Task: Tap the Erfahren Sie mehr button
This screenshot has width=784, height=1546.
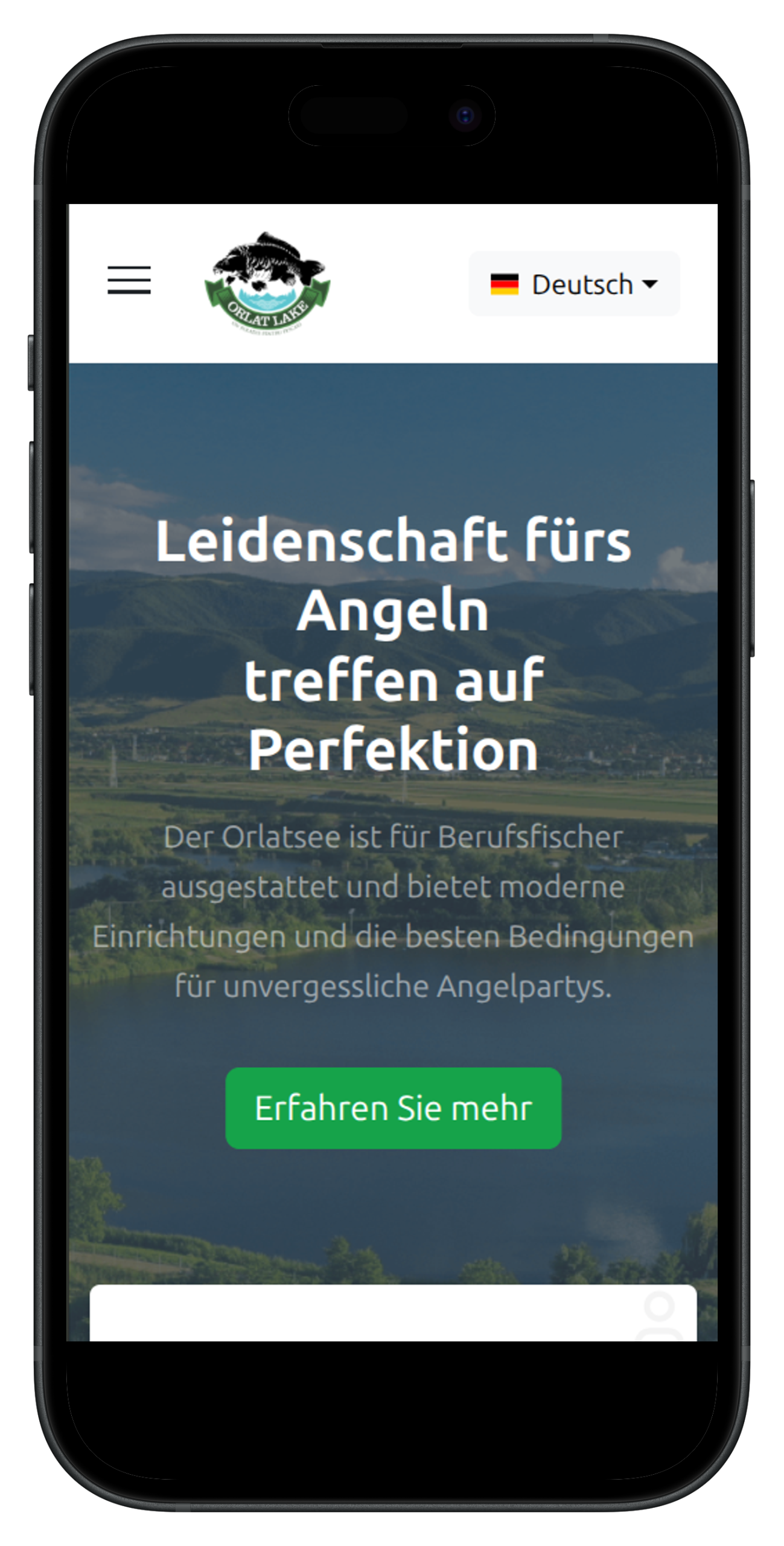Action: [393, 1108]
